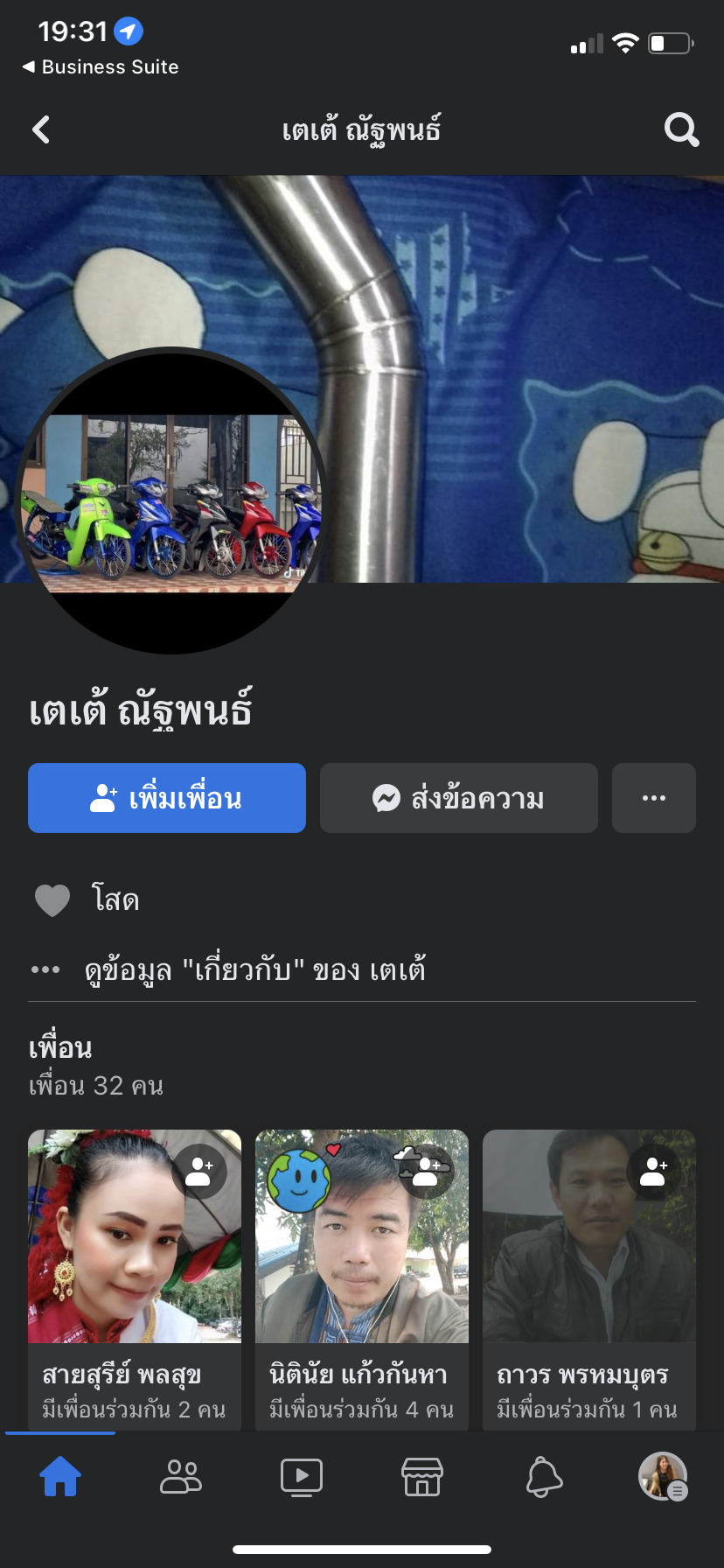Viewport: 724px width, 1568px height.
Task: Switch to the Watch video tab
Action: click(x=302, y=1477)
